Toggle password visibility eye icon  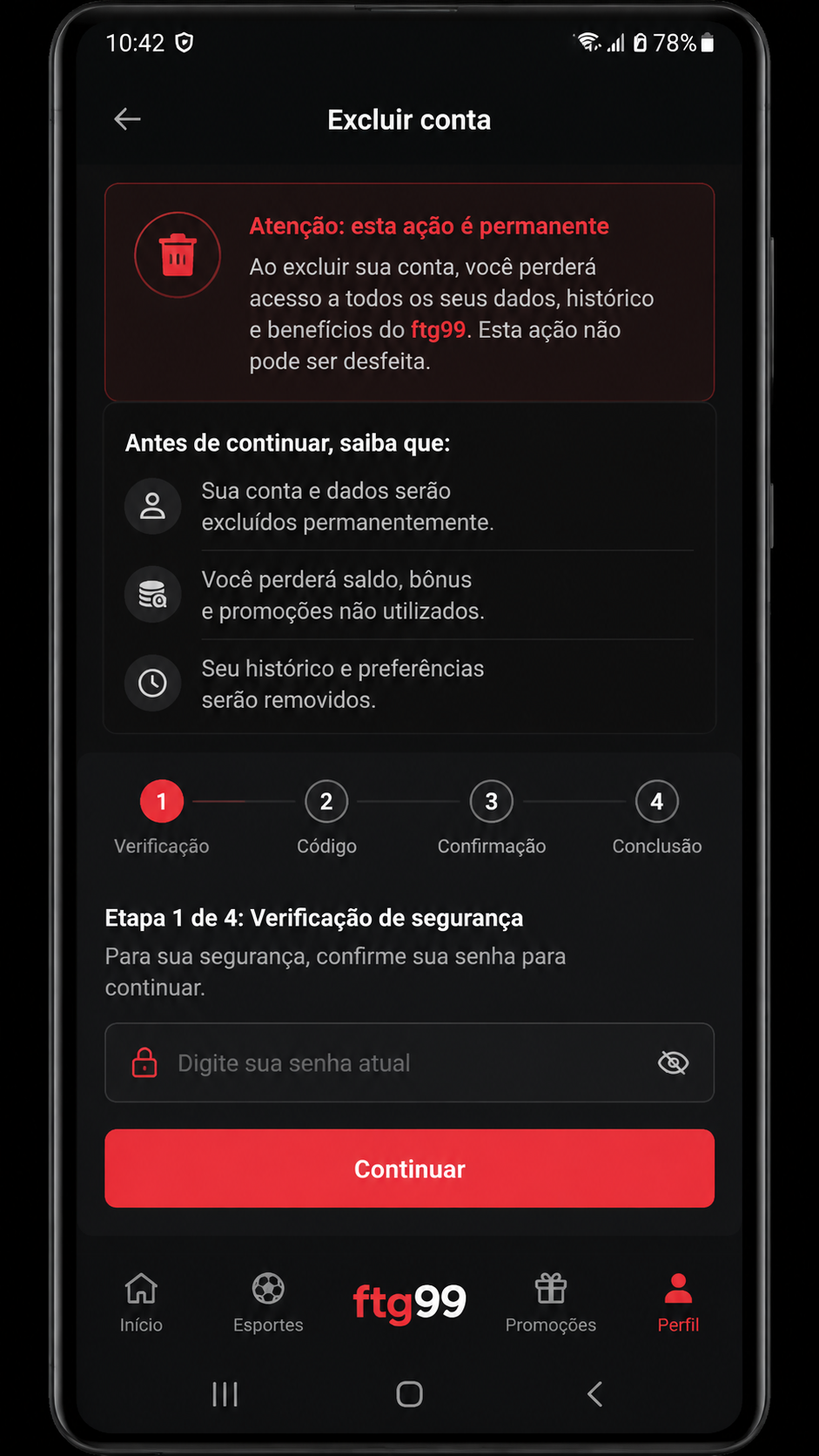pyautogui.click(x=673, y=1062)
